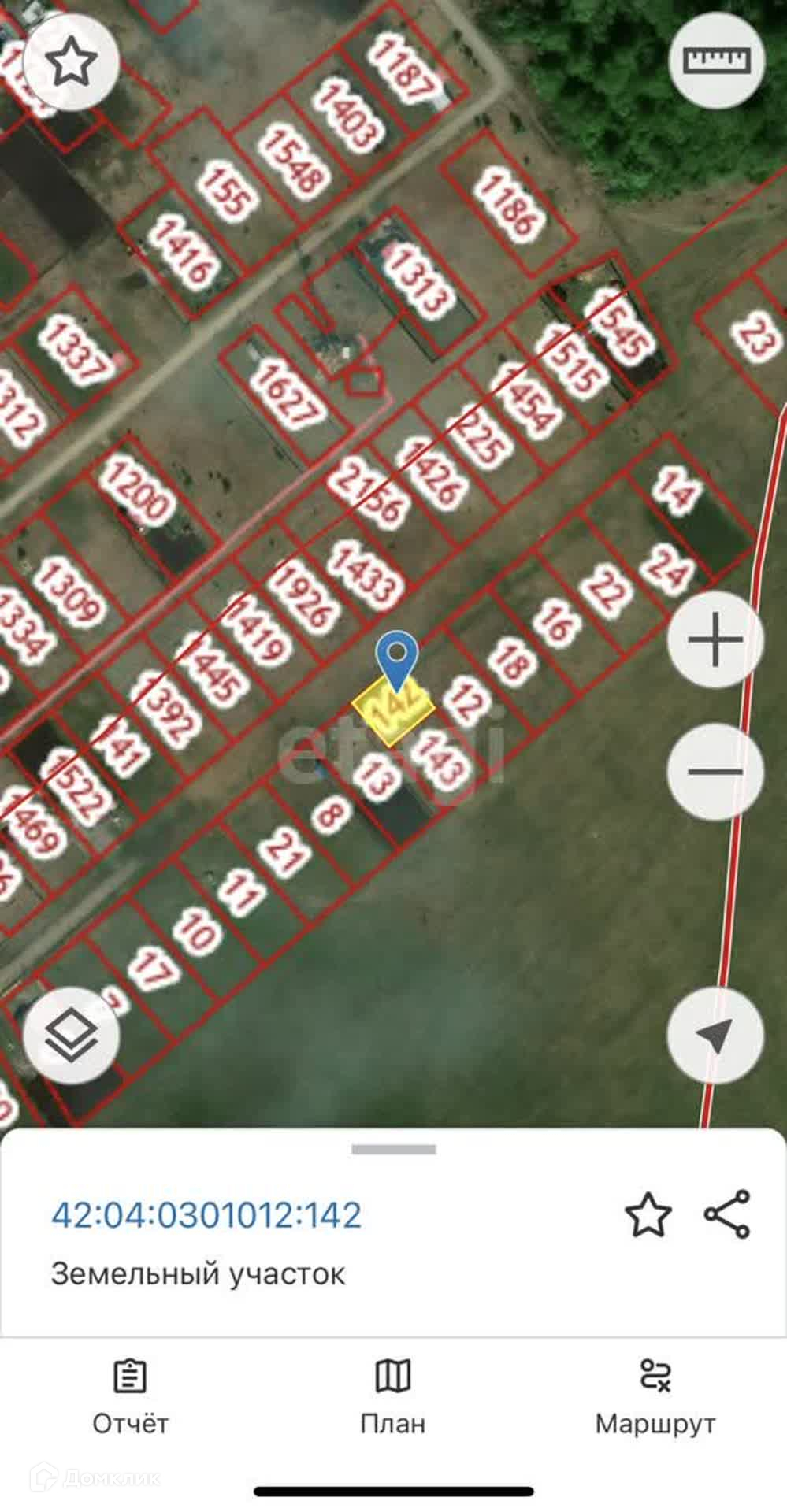
Task: Zoom out of the map
Action: pyautogui.click(x=715, y=771)
